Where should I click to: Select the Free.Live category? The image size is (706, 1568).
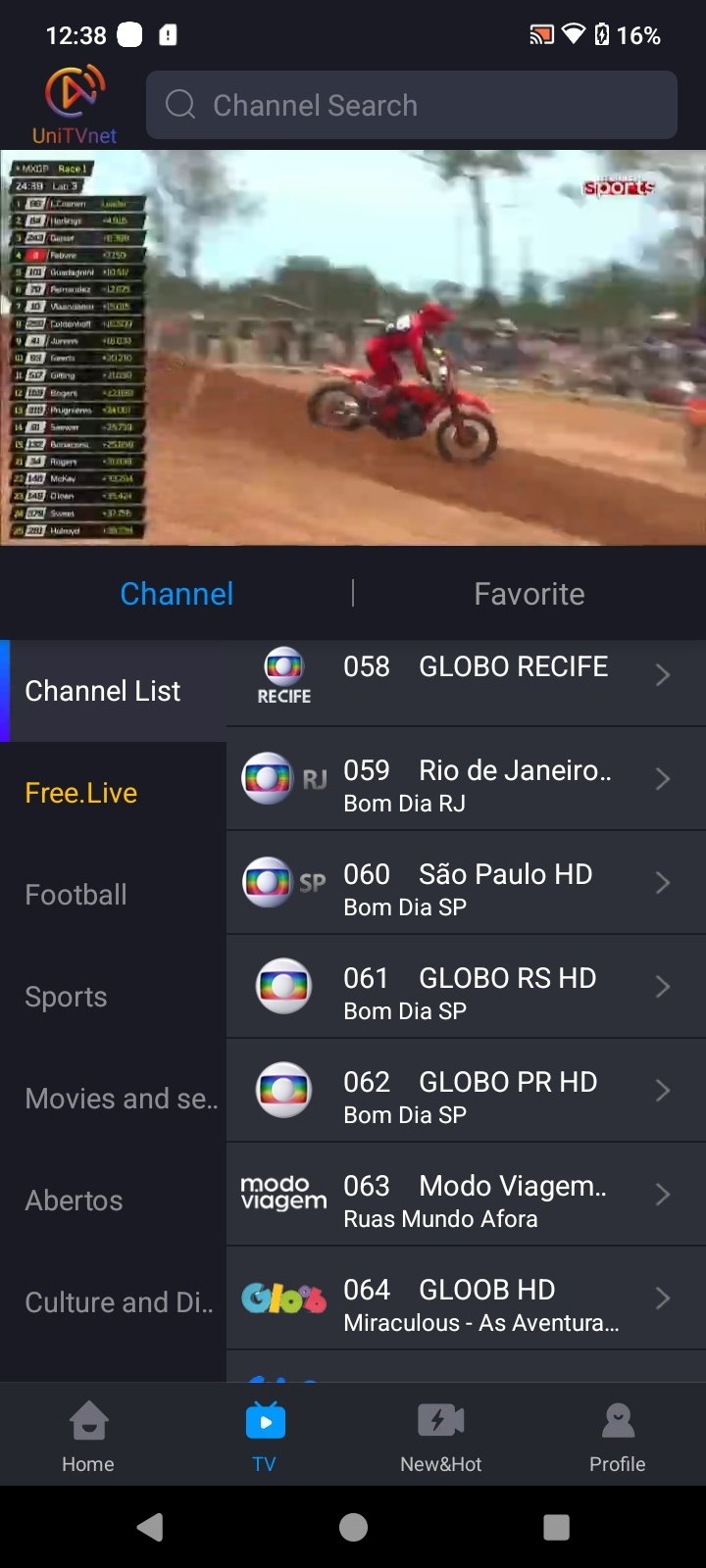click(x=113, y=793)
